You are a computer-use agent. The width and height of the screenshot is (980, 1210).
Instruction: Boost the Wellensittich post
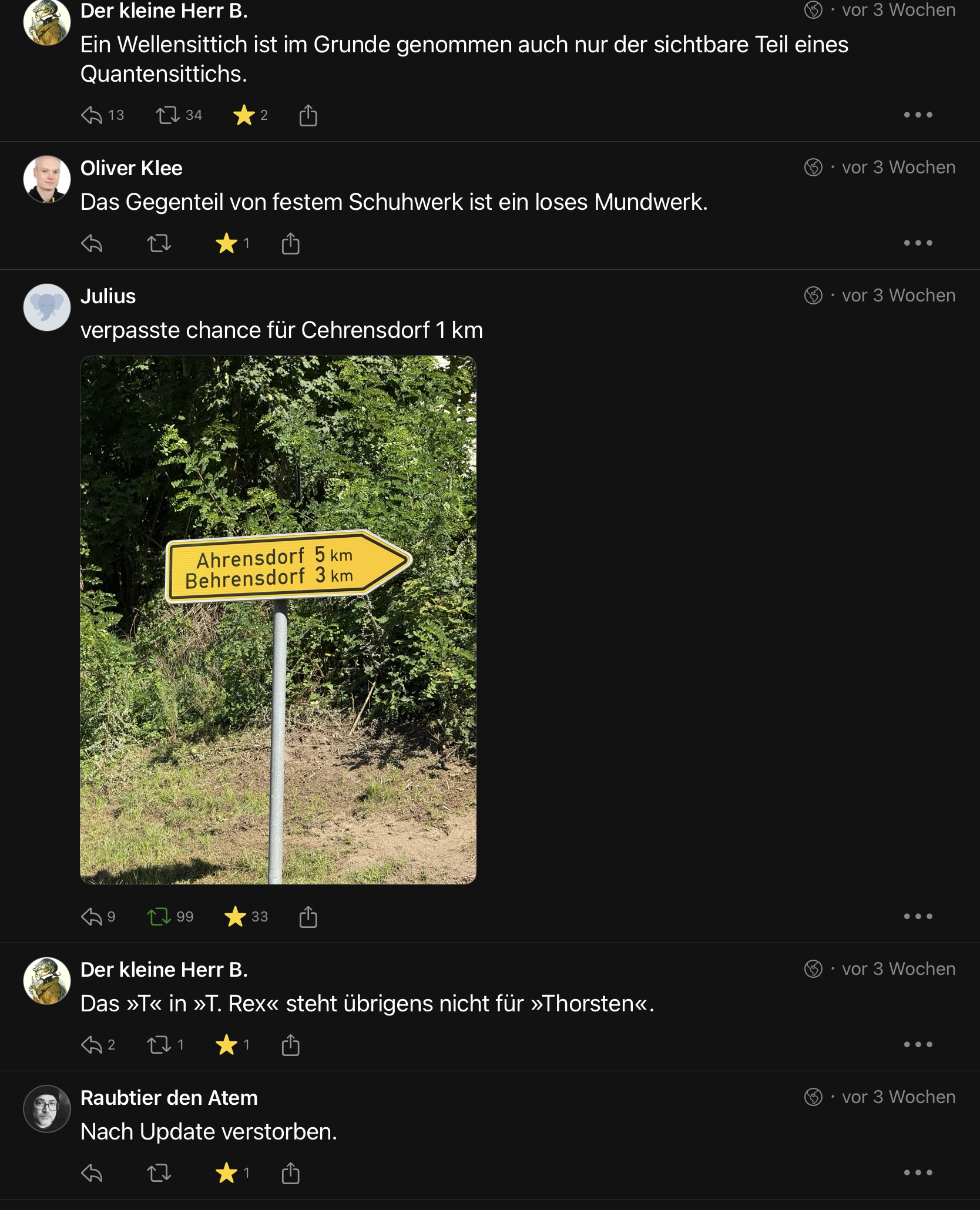pyautogui.click(x=167, y=115)
